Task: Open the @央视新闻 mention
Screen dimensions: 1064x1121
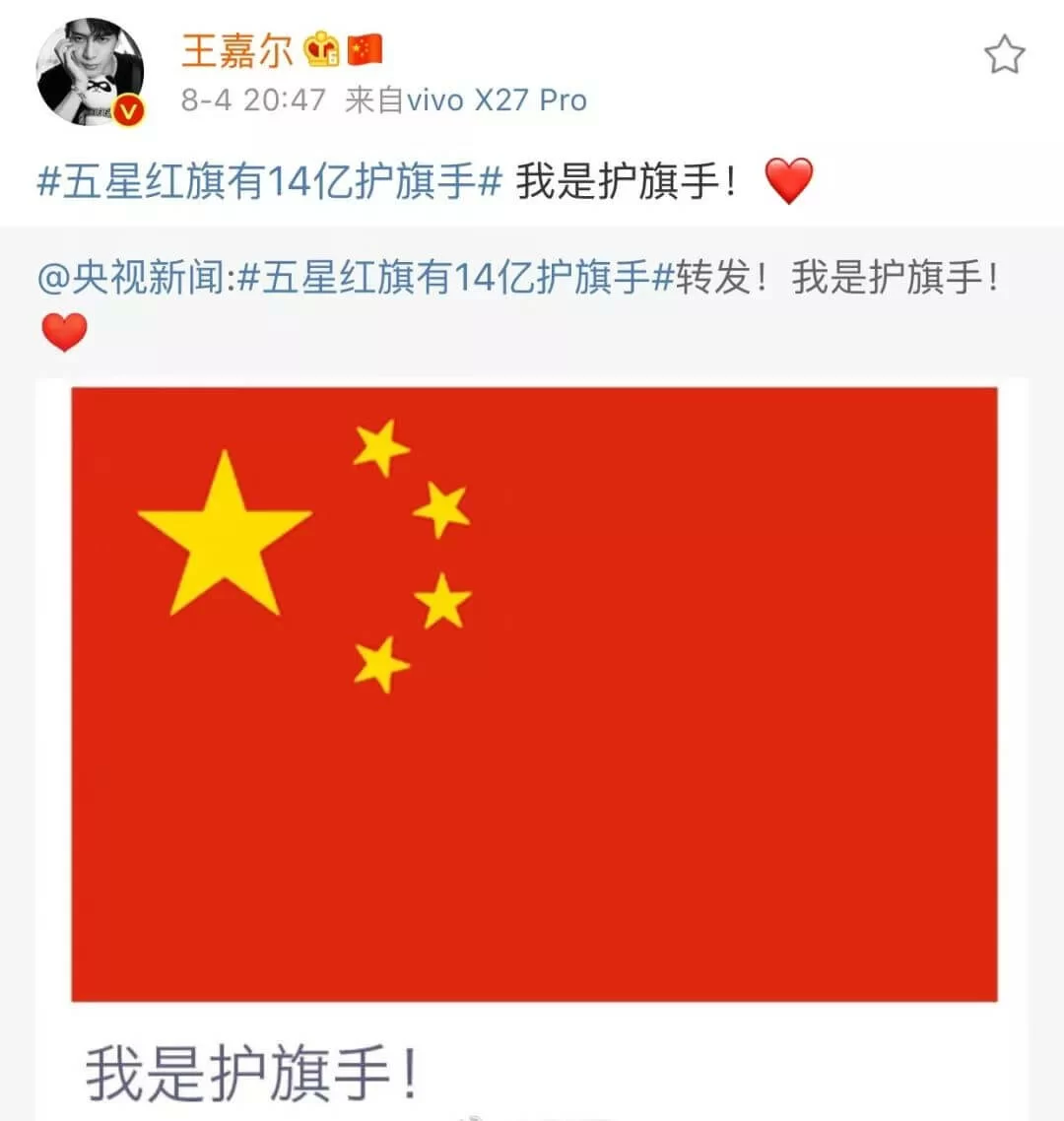Action: tap(131, 279)
